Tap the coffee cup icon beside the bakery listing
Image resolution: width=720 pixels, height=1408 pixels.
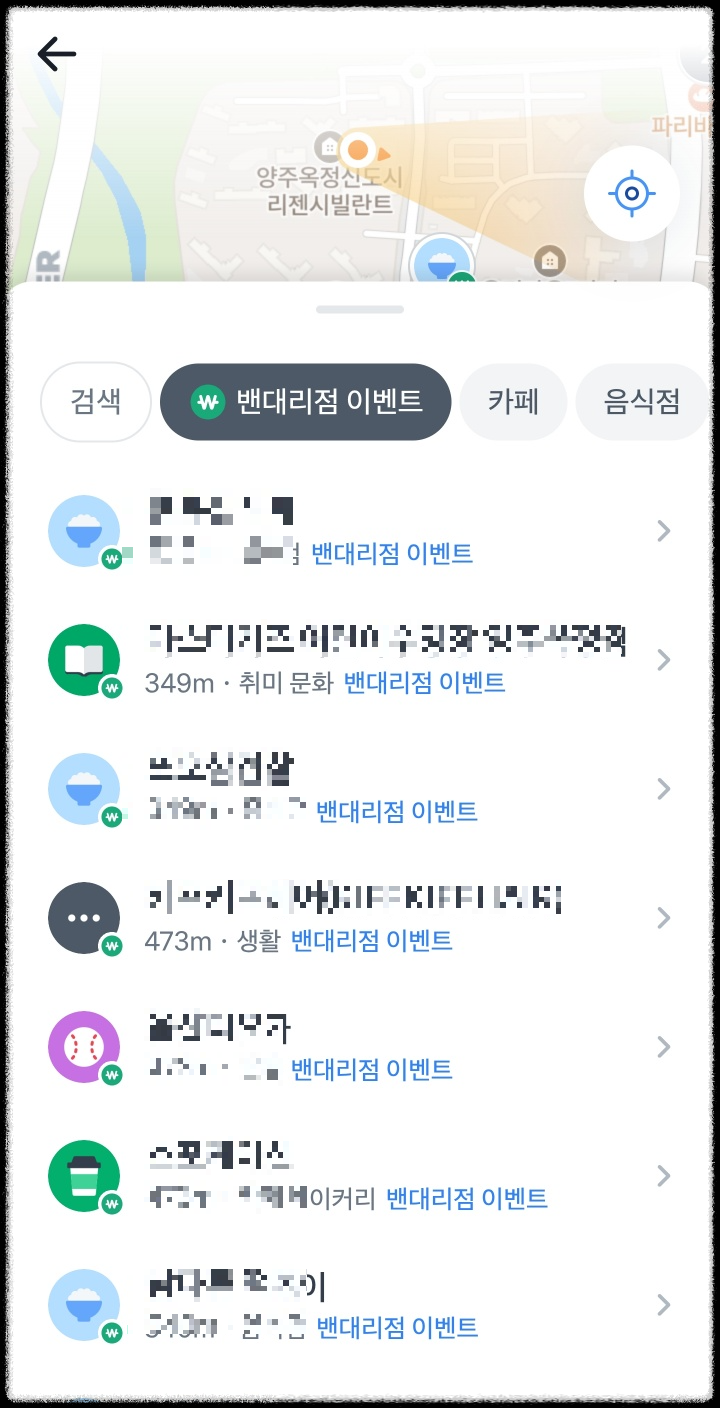click(84, 1176)
